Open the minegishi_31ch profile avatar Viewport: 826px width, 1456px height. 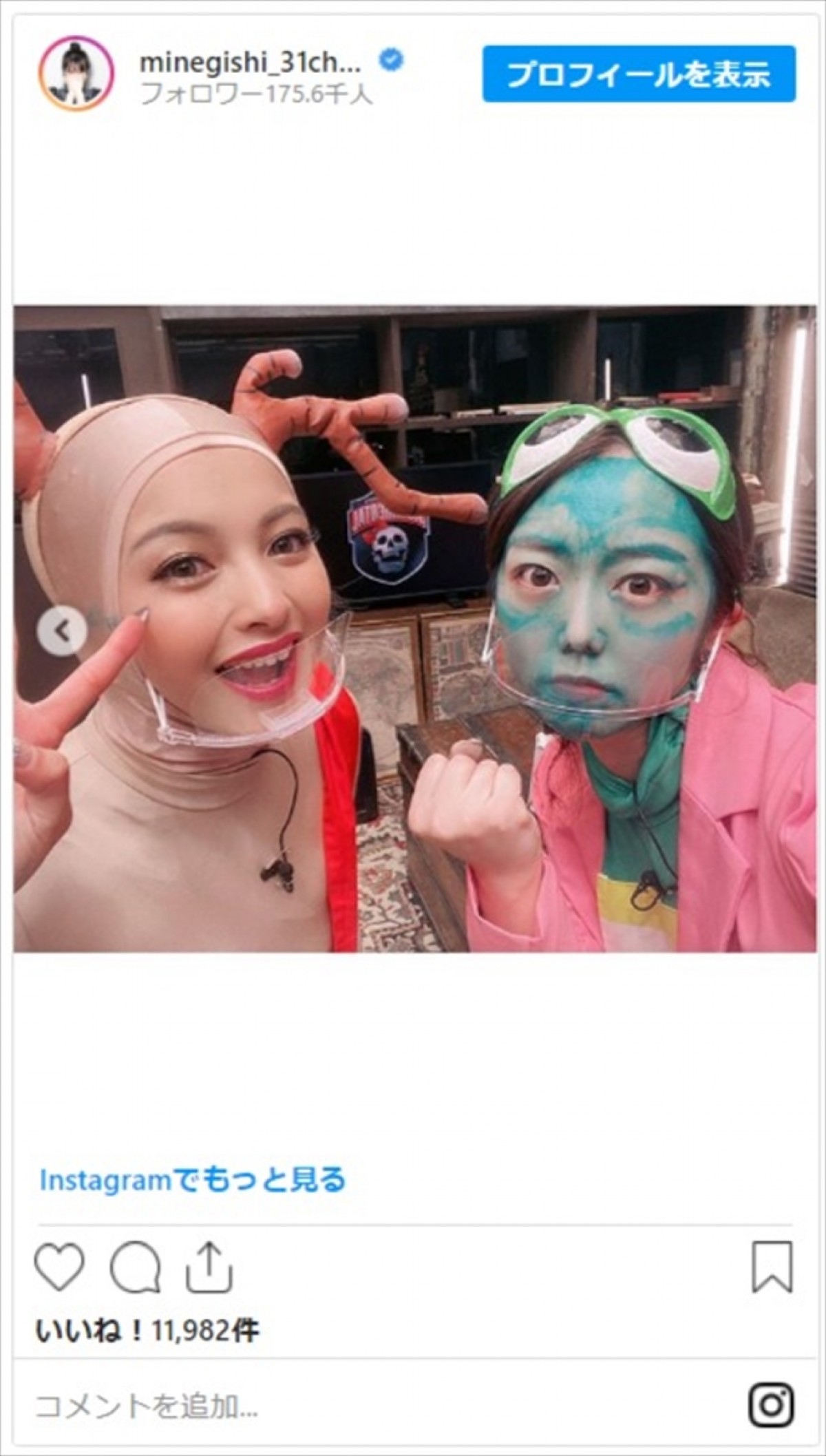[x=76, y=74]
